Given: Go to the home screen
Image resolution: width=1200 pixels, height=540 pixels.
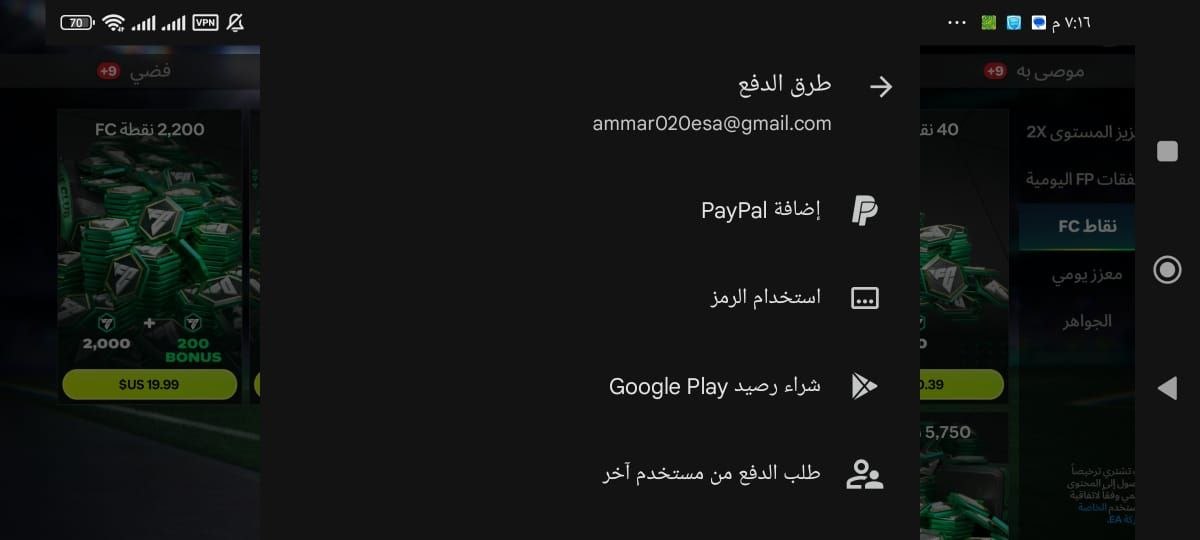Looking at the screenshot, I should coord(1166,270).
